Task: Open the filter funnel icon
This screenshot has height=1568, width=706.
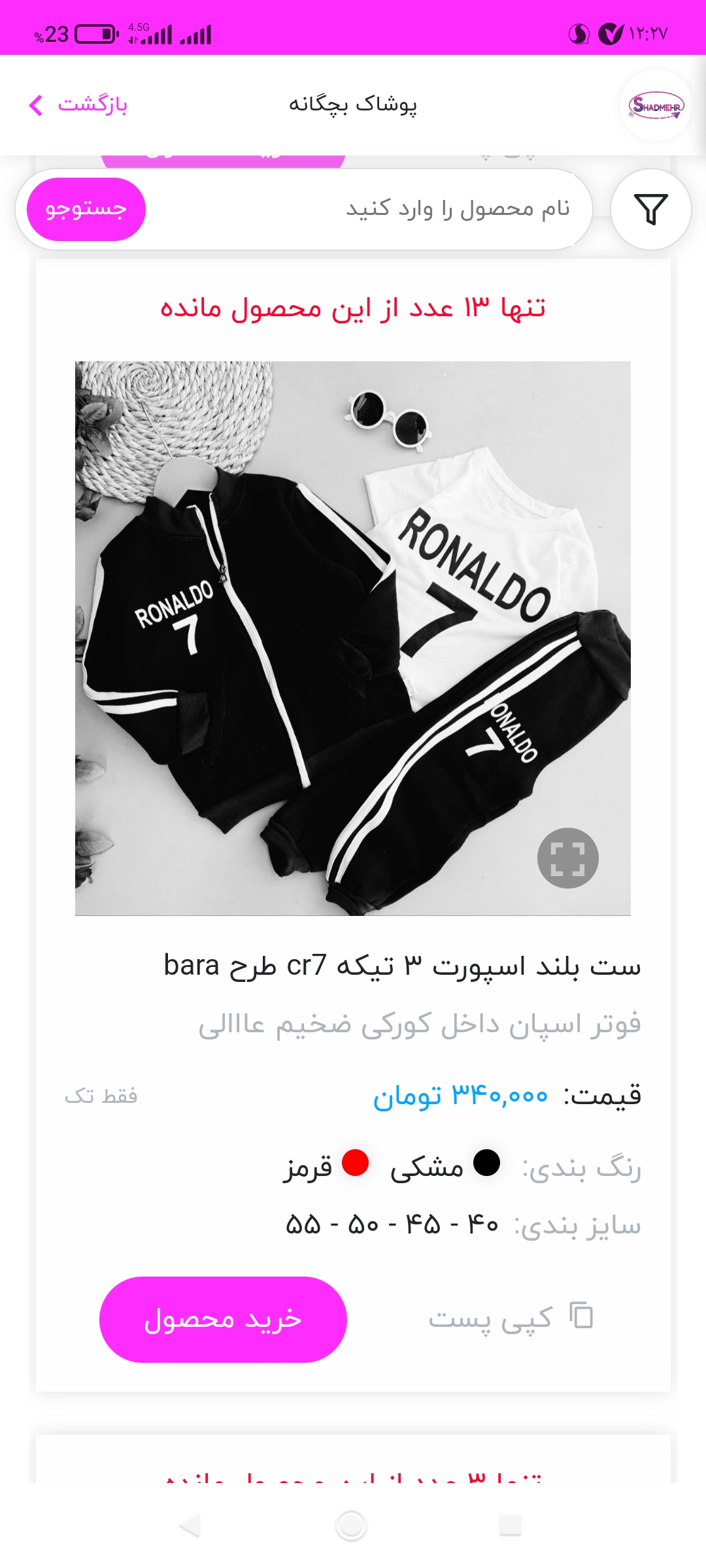Action: [x=650, y=209]
